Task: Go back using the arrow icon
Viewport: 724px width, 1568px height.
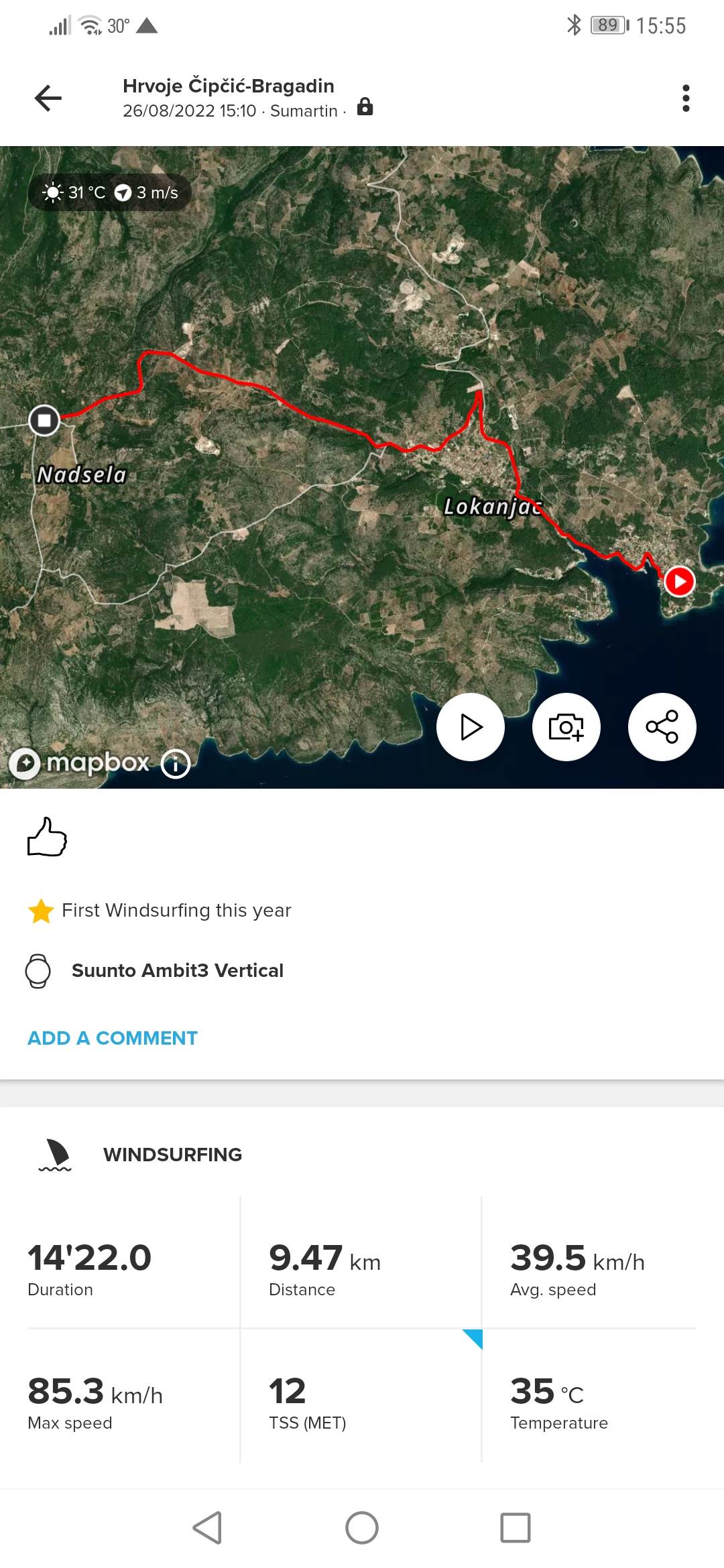Action: (48, 99)
